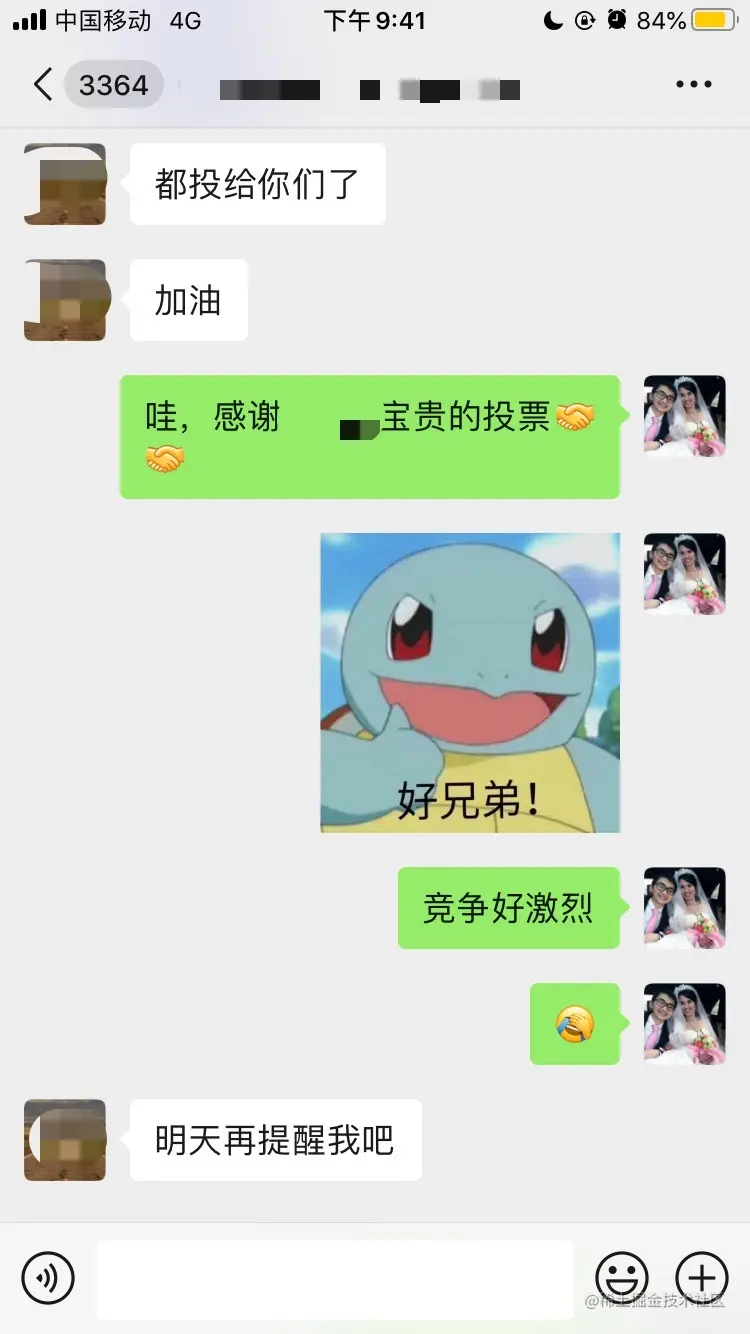This screenshot has width=750, height=1334.
Task: Tap the avatar beside the 加油 message
Action: (65, 300)
